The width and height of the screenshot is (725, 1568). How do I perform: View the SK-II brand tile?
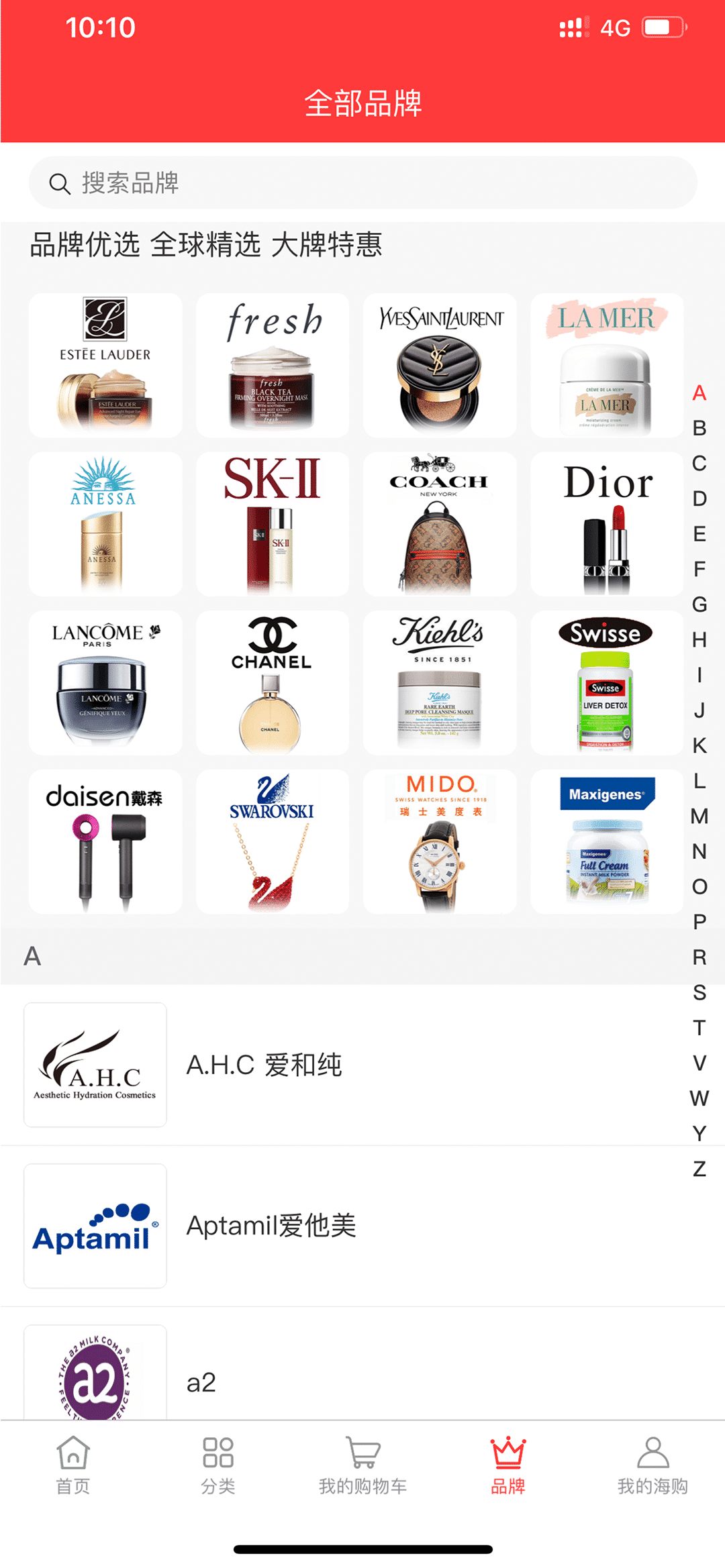273,524
